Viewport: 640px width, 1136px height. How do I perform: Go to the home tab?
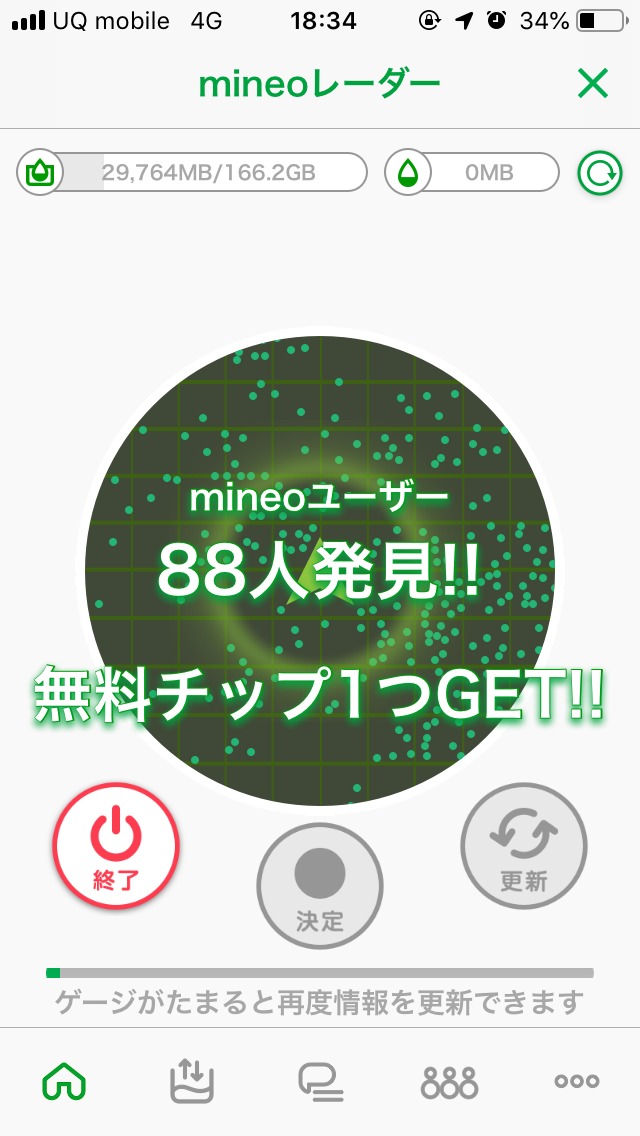click(63, 1081)
